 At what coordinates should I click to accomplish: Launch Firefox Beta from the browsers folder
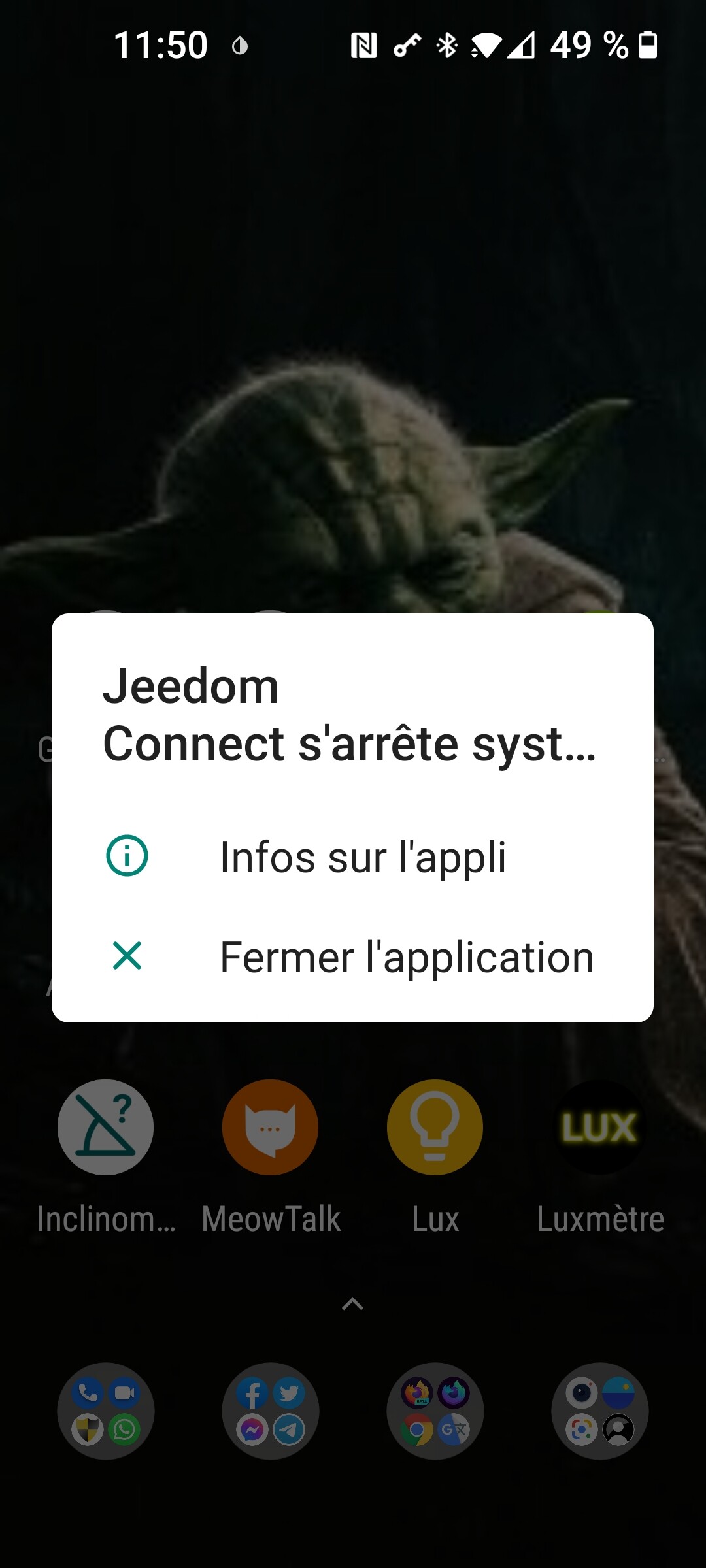pyautogui.click(x=417, y=1391)
